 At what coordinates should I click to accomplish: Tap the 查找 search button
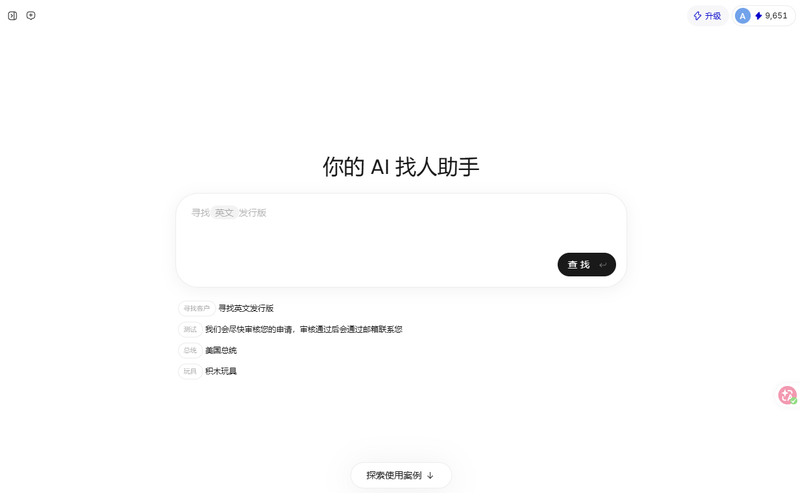point(586,265)
